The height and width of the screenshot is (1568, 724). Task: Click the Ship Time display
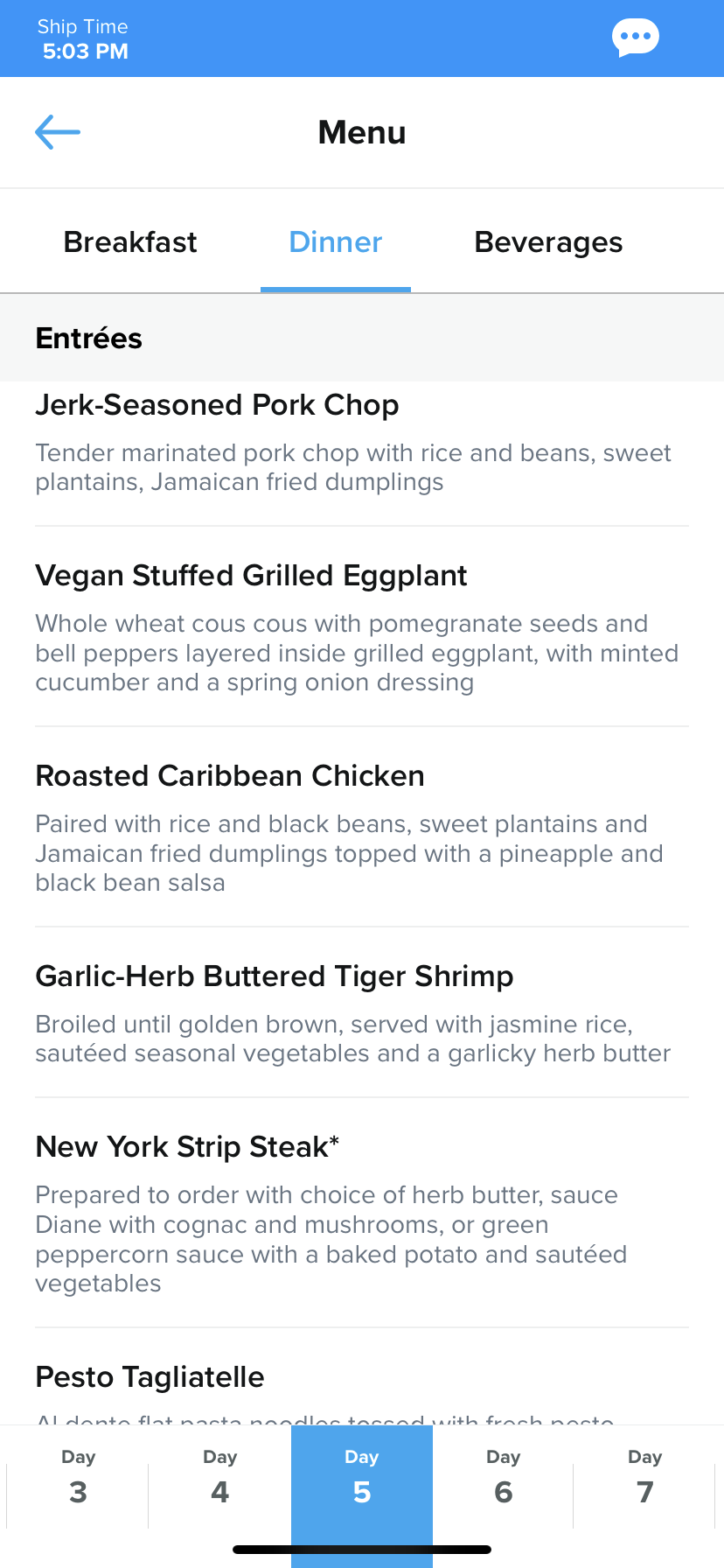(83, 38)
